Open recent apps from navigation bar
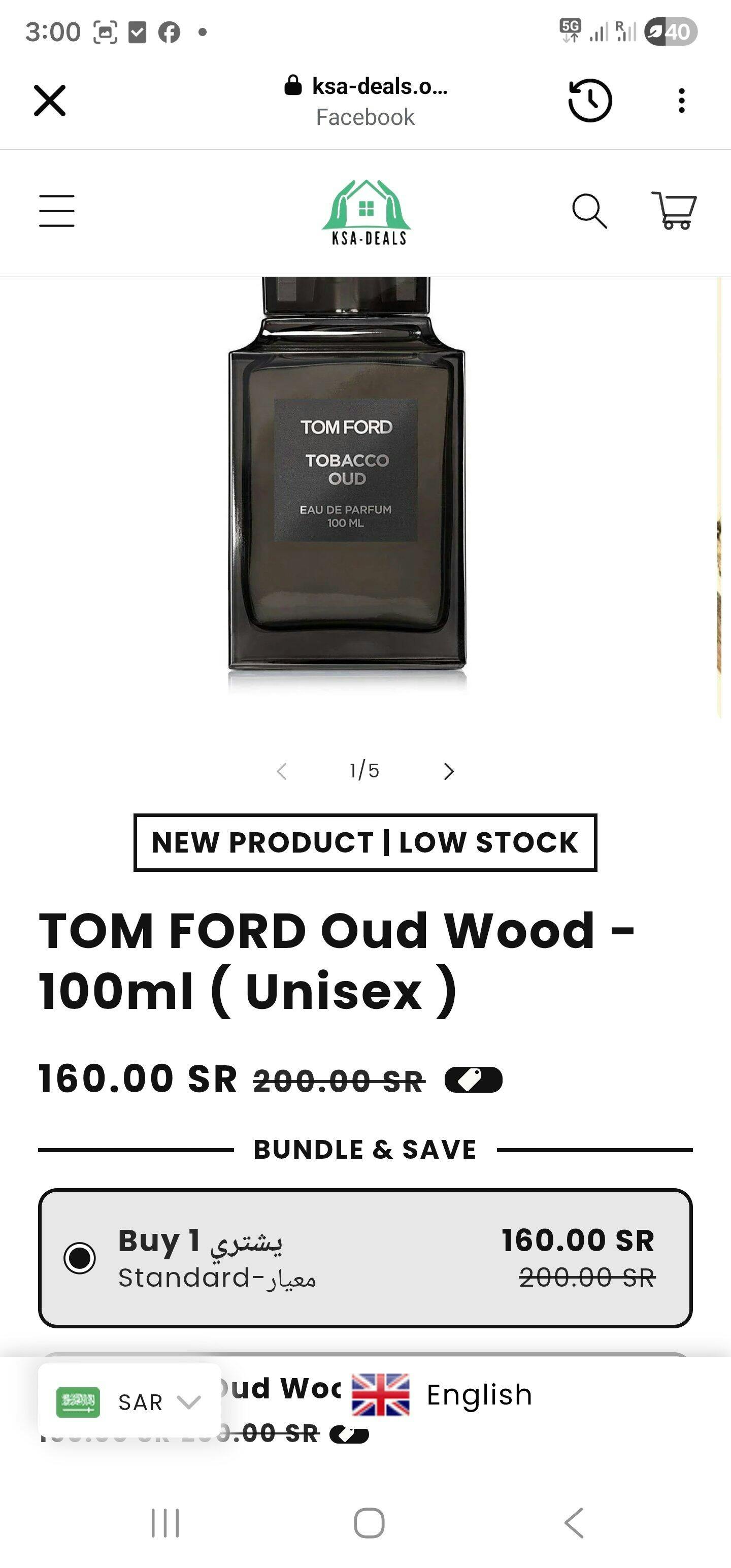The image size is (731, 1568). pyautogui.click(x=165, y=1523)
